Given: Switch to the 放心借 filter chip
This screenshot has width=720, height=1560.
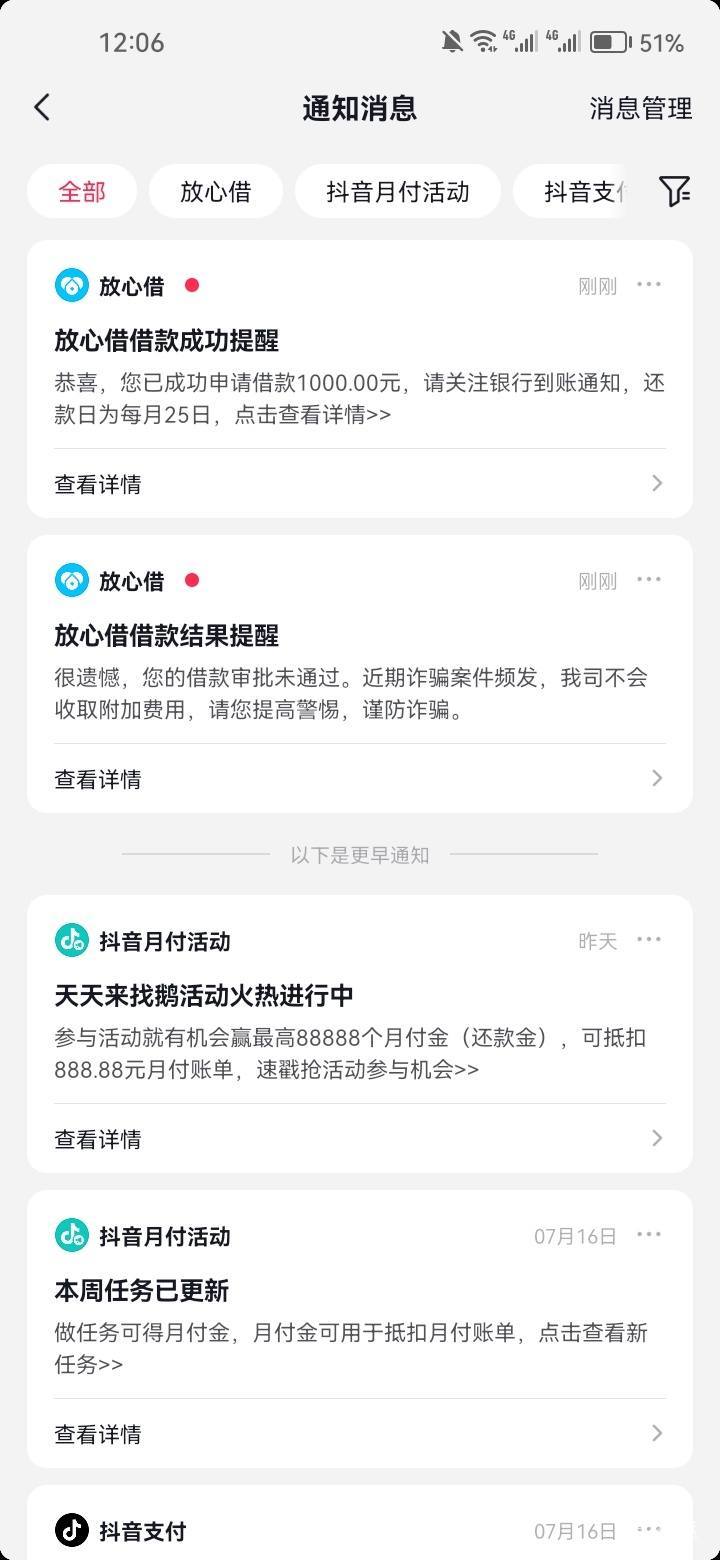Looking at the screenshot, I should (216, 191).
